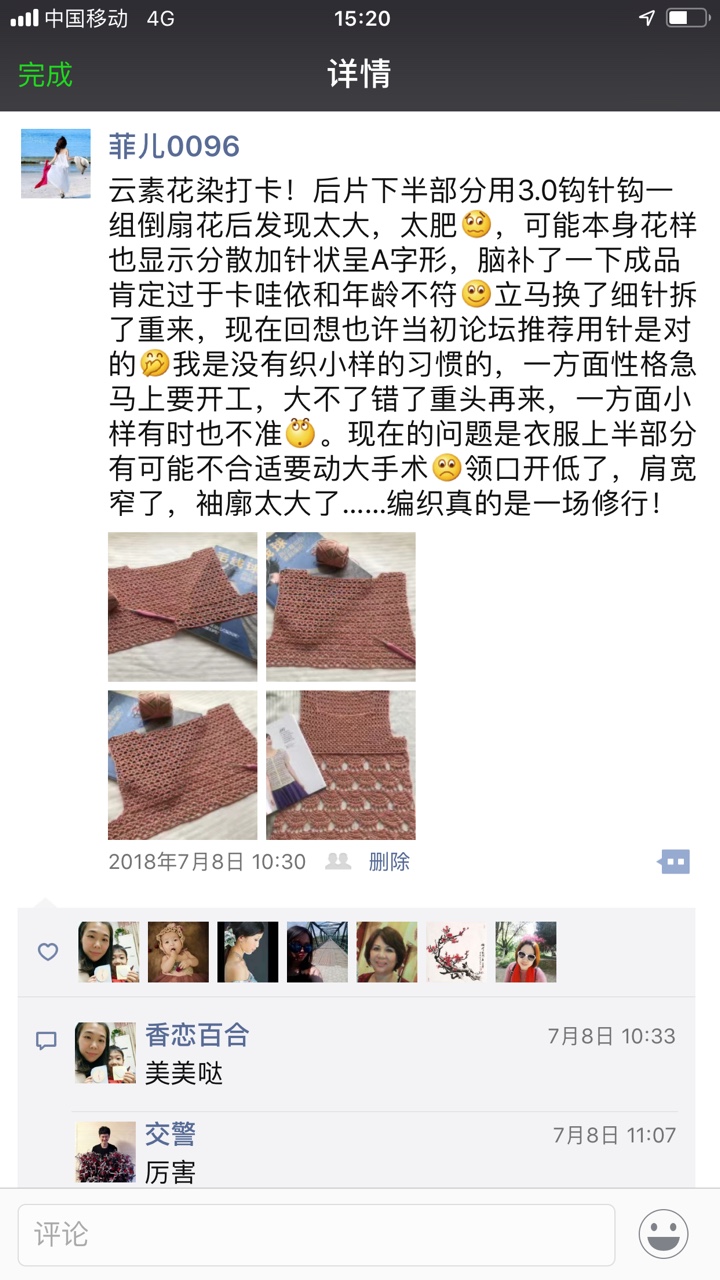Open 交警's profile name
Screen dimensions: 720x1280
coord(170,1134)
